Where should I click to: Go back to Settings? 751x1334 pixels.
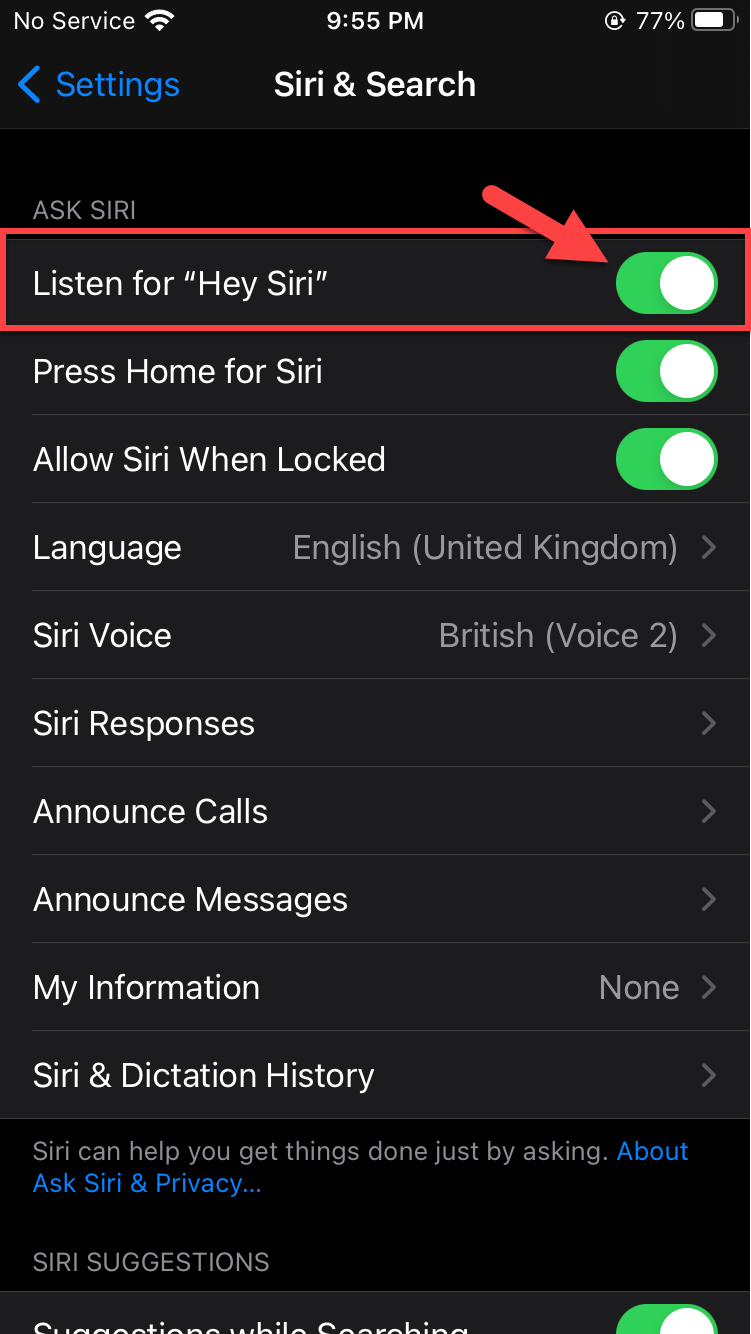click(99, 85)
